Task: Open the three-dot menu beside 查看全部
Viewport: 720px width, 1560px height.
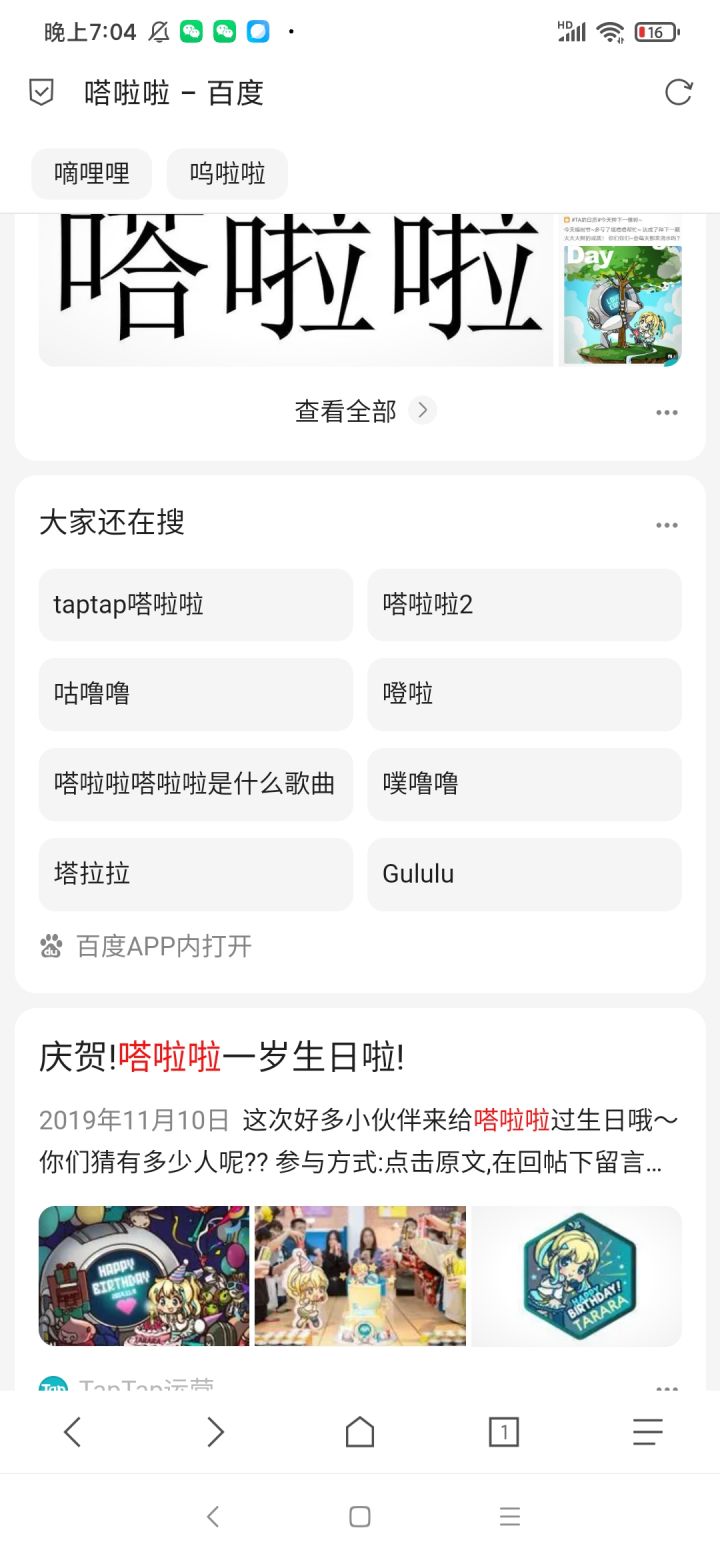Action: pos(666,411)
